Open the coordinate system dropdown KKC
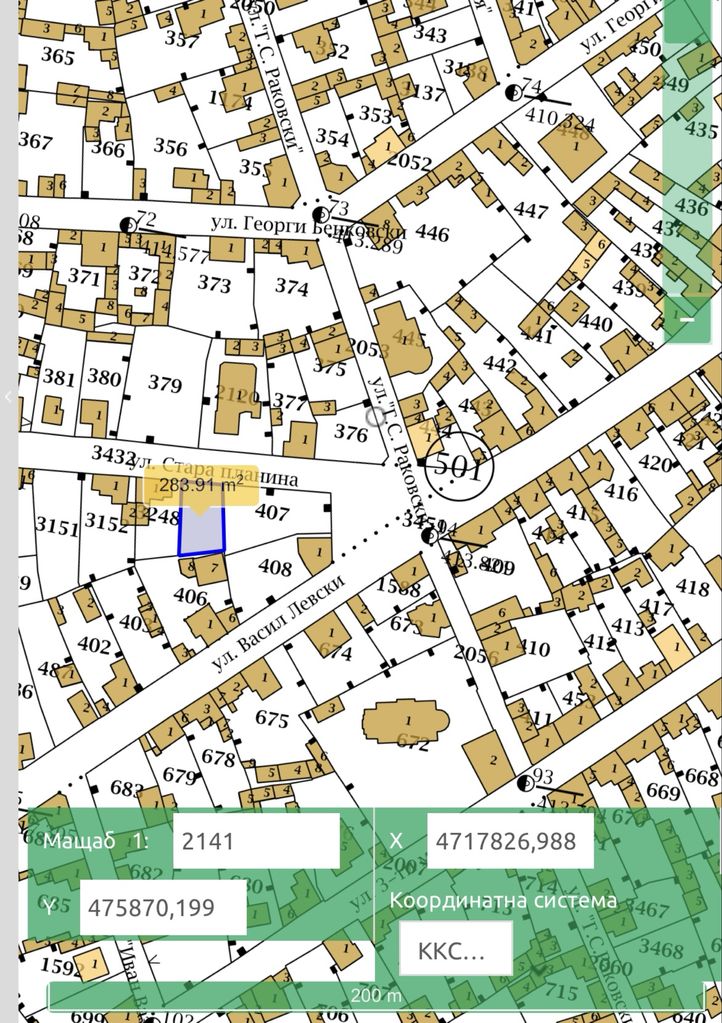 [x=455, y=949]
